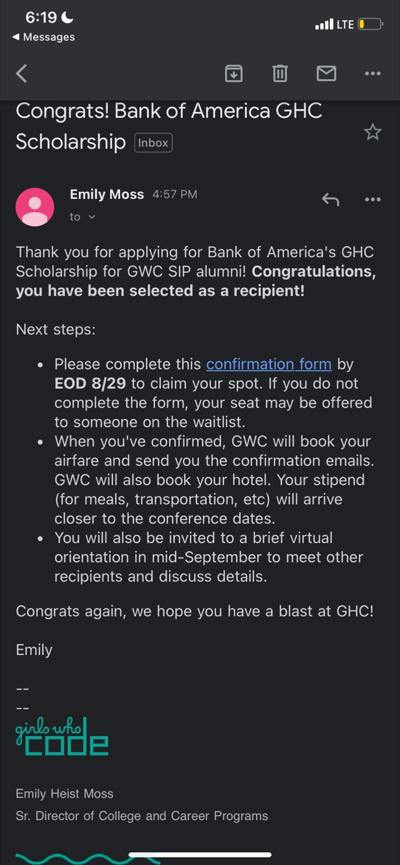The height and width of the screenshot is (865, 400).
Task: Reply to Emily Moss
Action: point(330,200)
